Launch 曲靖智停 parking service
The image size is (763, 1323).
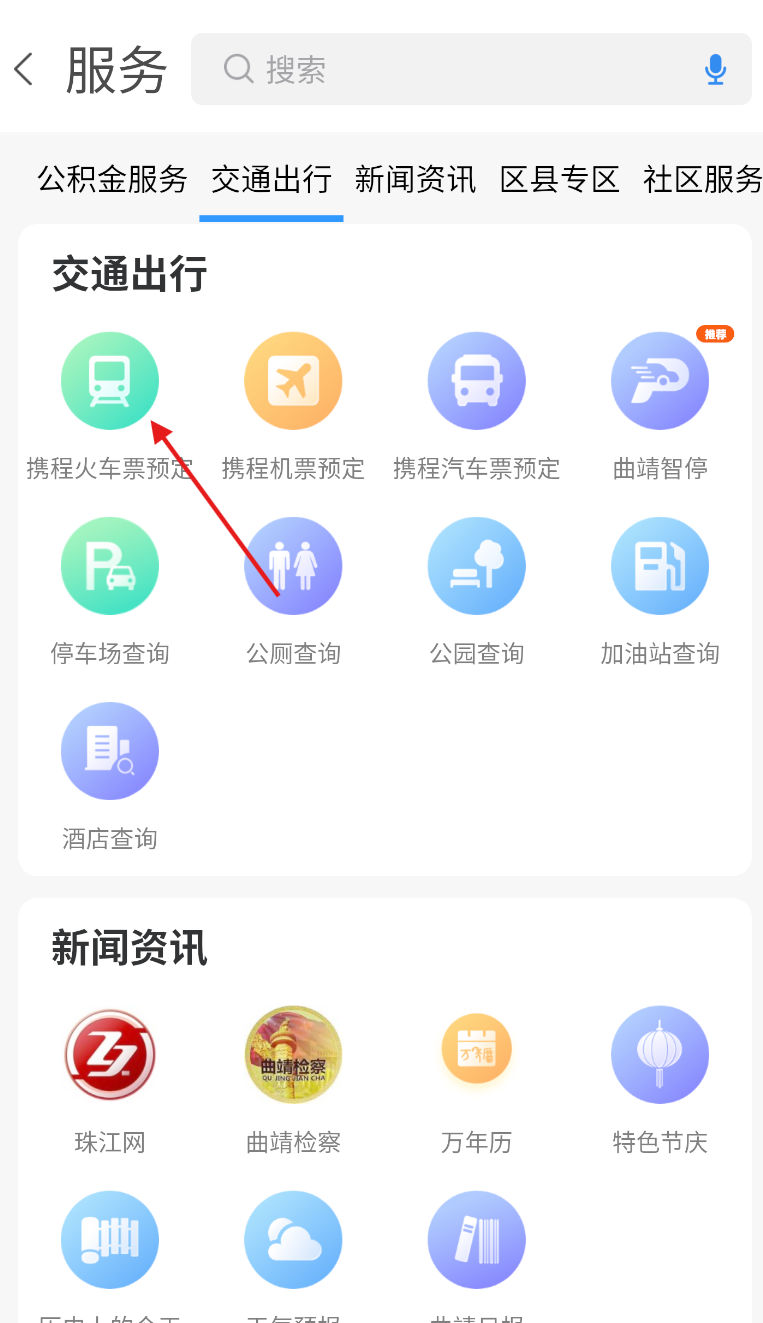coord(660,381)
